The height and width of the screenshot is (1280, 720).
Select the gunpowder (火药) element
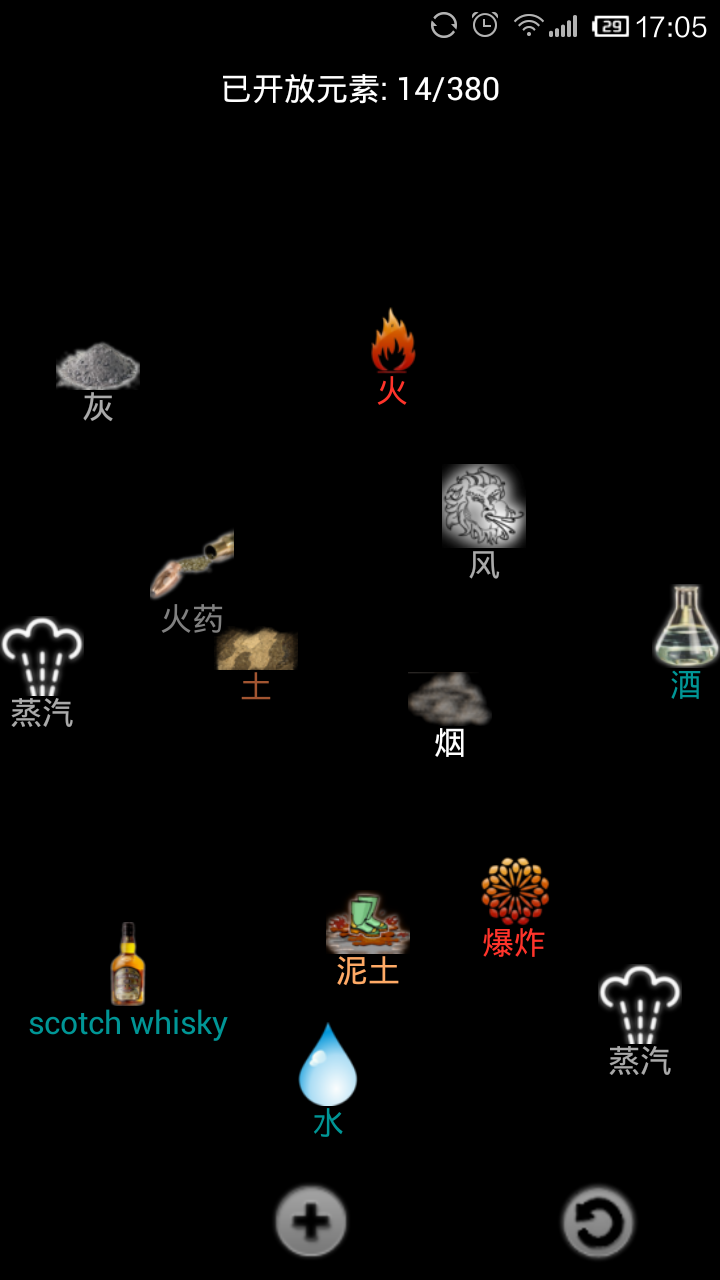[193, 565]
